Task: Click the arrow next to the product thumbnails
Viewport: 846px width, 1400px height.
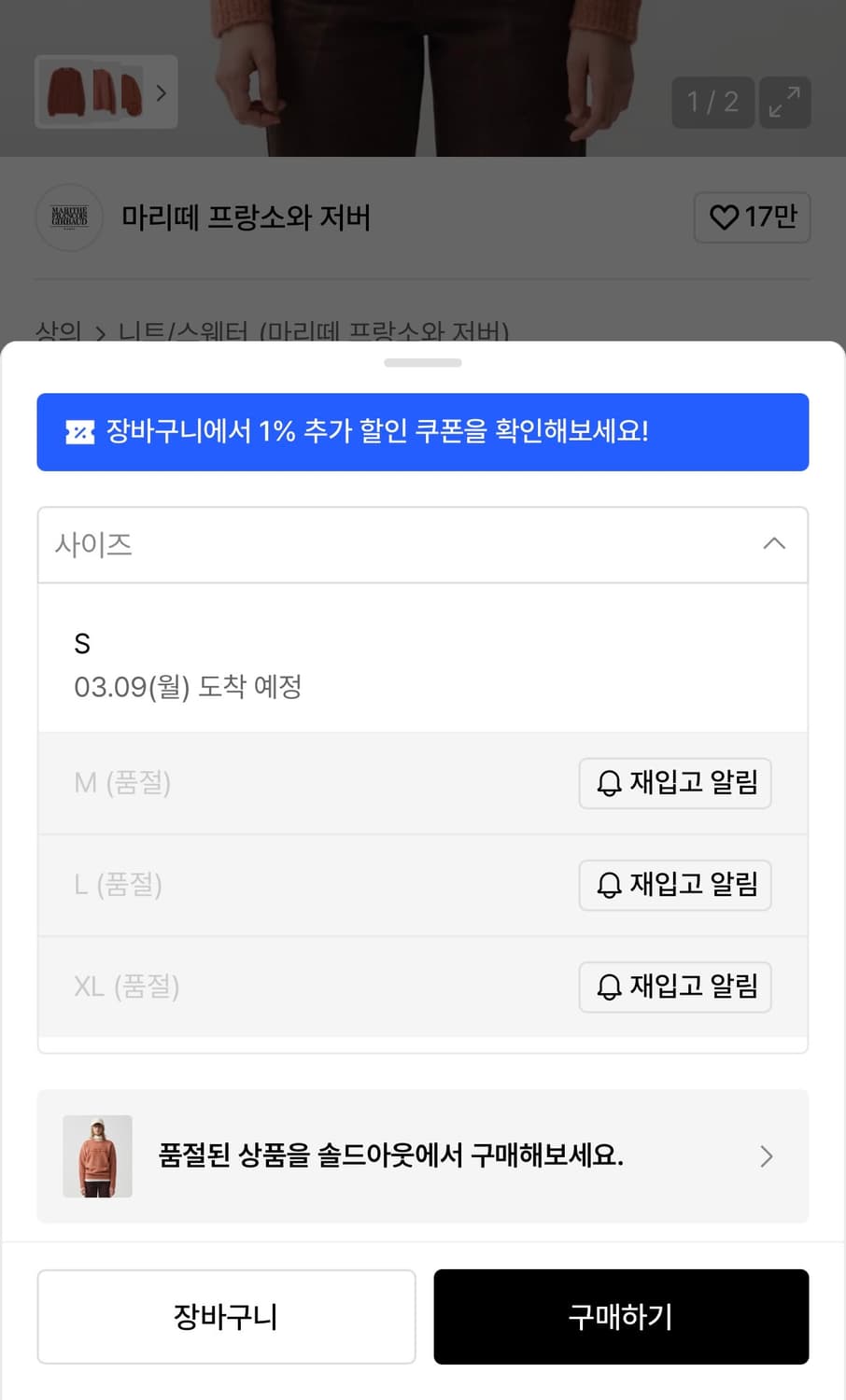Action: point(161,92)
